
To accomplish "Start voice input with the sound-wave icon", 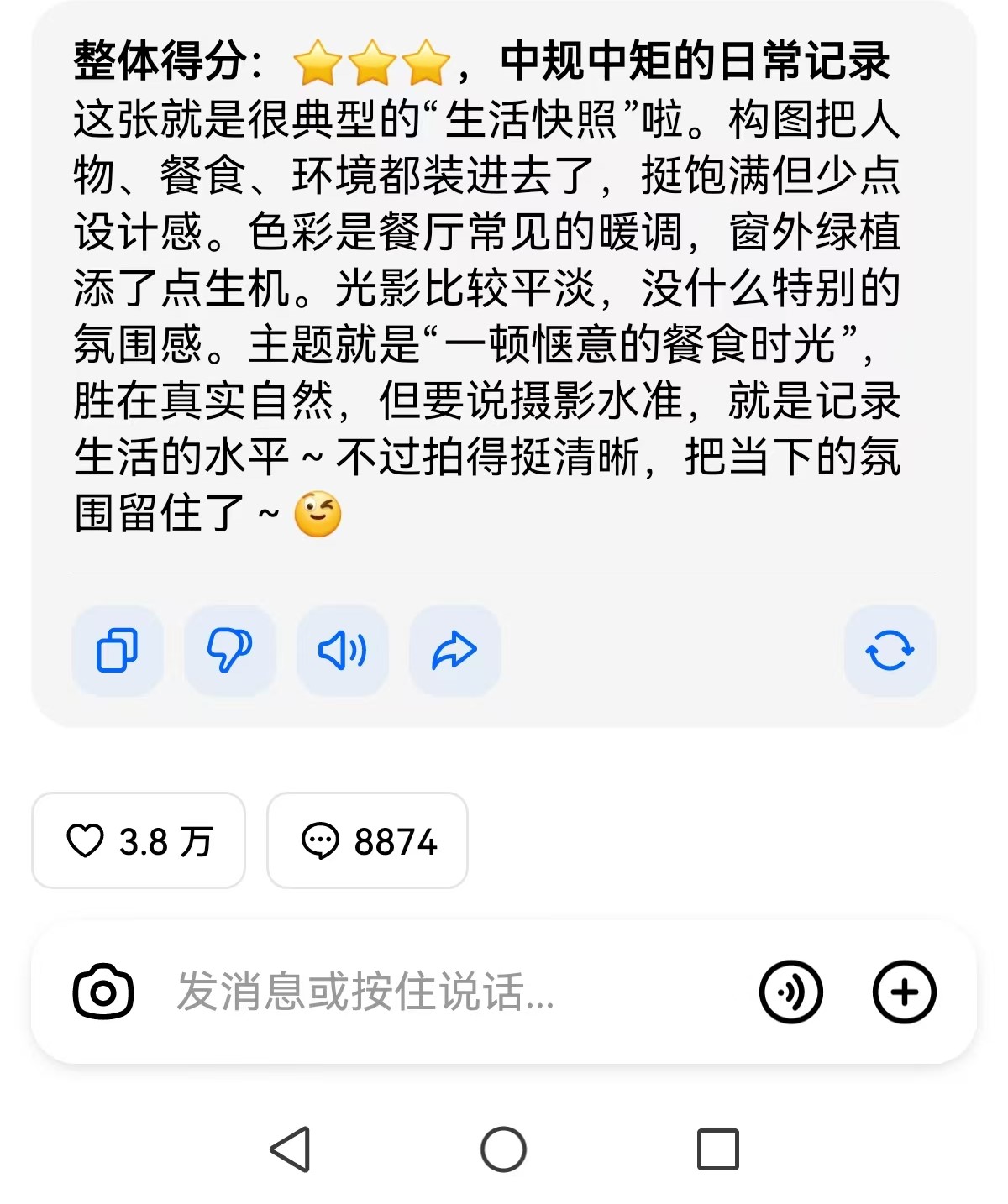I will point(790,992).
